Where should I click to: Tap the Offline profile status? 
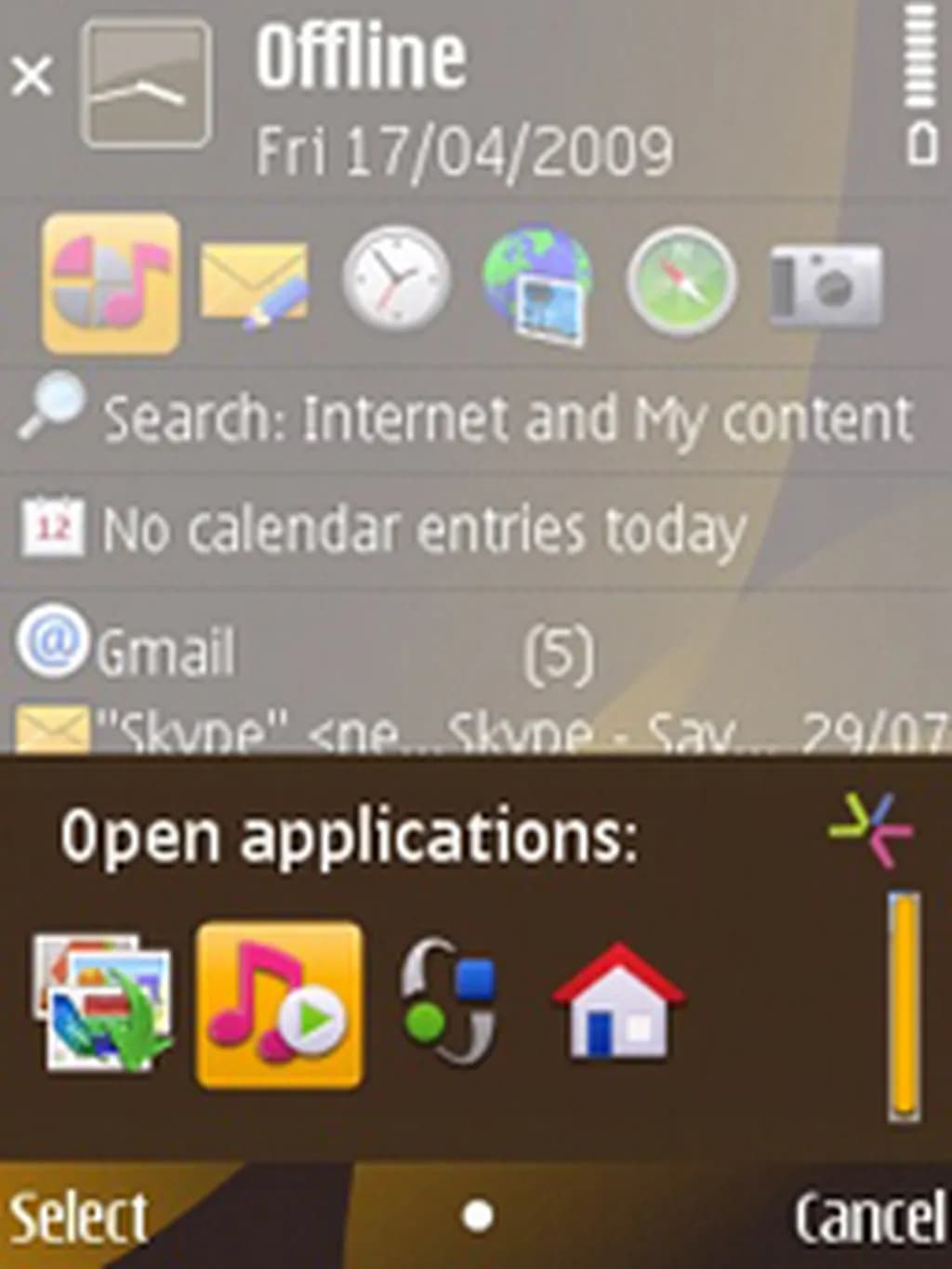[361, 56]
